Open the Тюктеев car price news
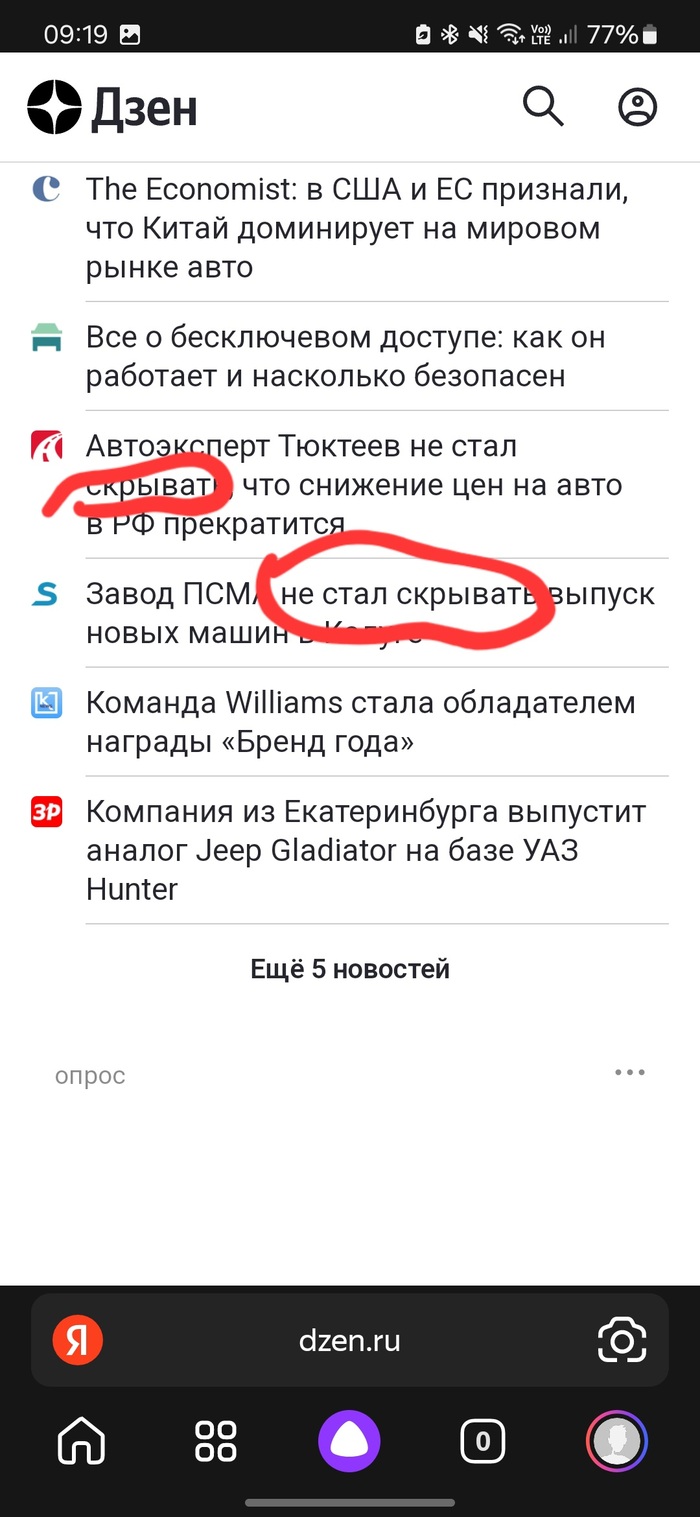This screenshot has width=700, height=1517. point(354,485)
